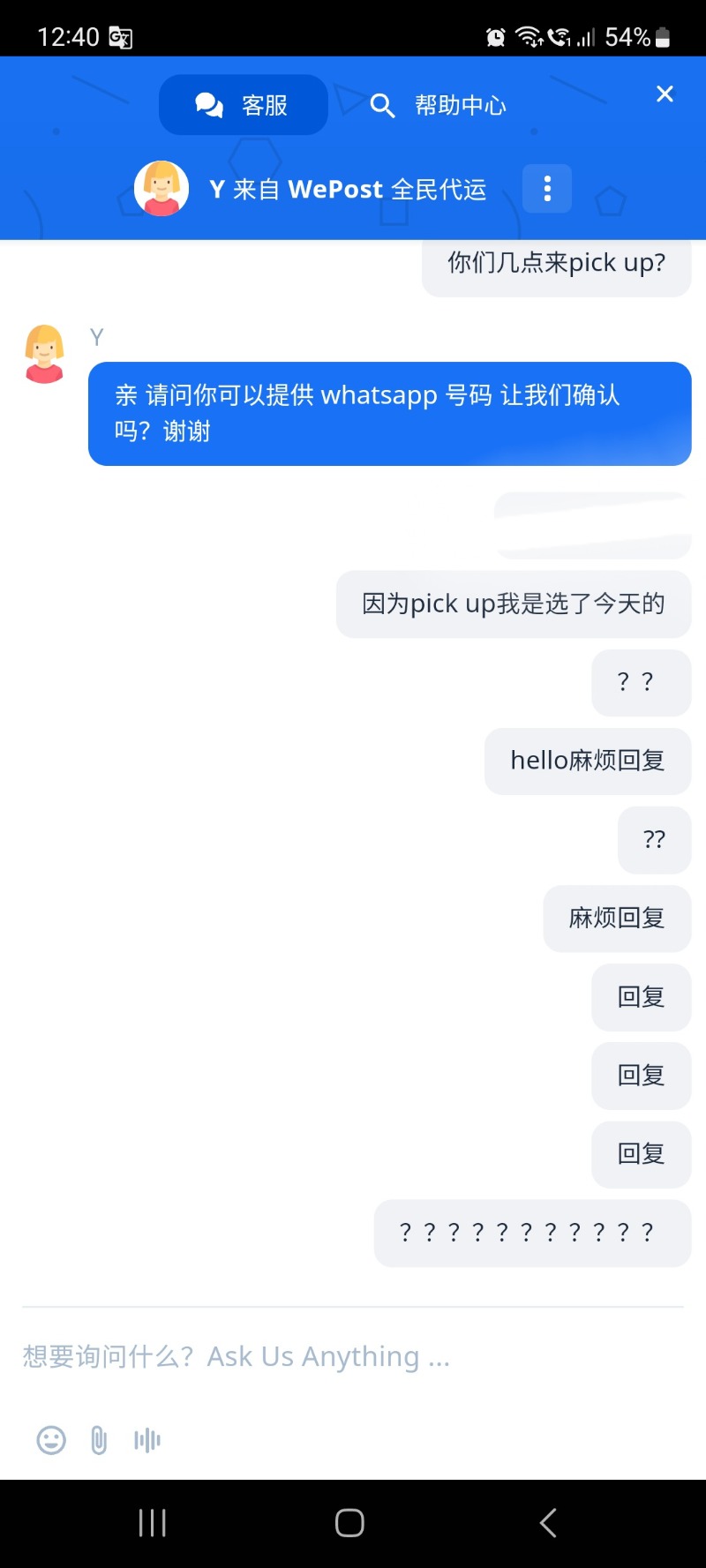Viewport: 706px width, 1568px height.
Task: Switch to the 客服 chat tab
Action: [243, 105]
